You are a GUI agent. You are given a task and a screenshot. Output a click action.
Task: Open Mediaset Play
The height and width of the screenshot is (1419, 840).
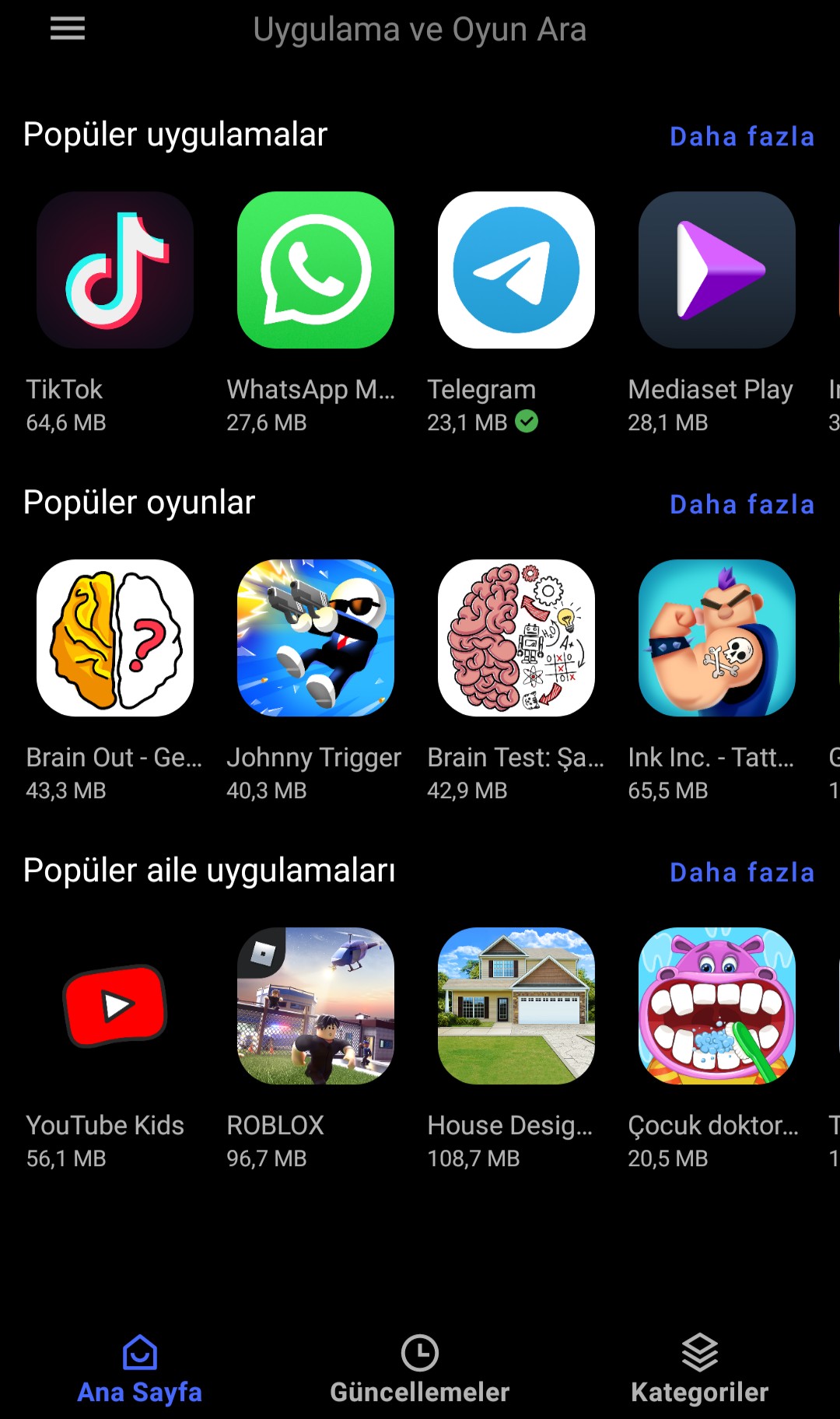tap(717, 270)
